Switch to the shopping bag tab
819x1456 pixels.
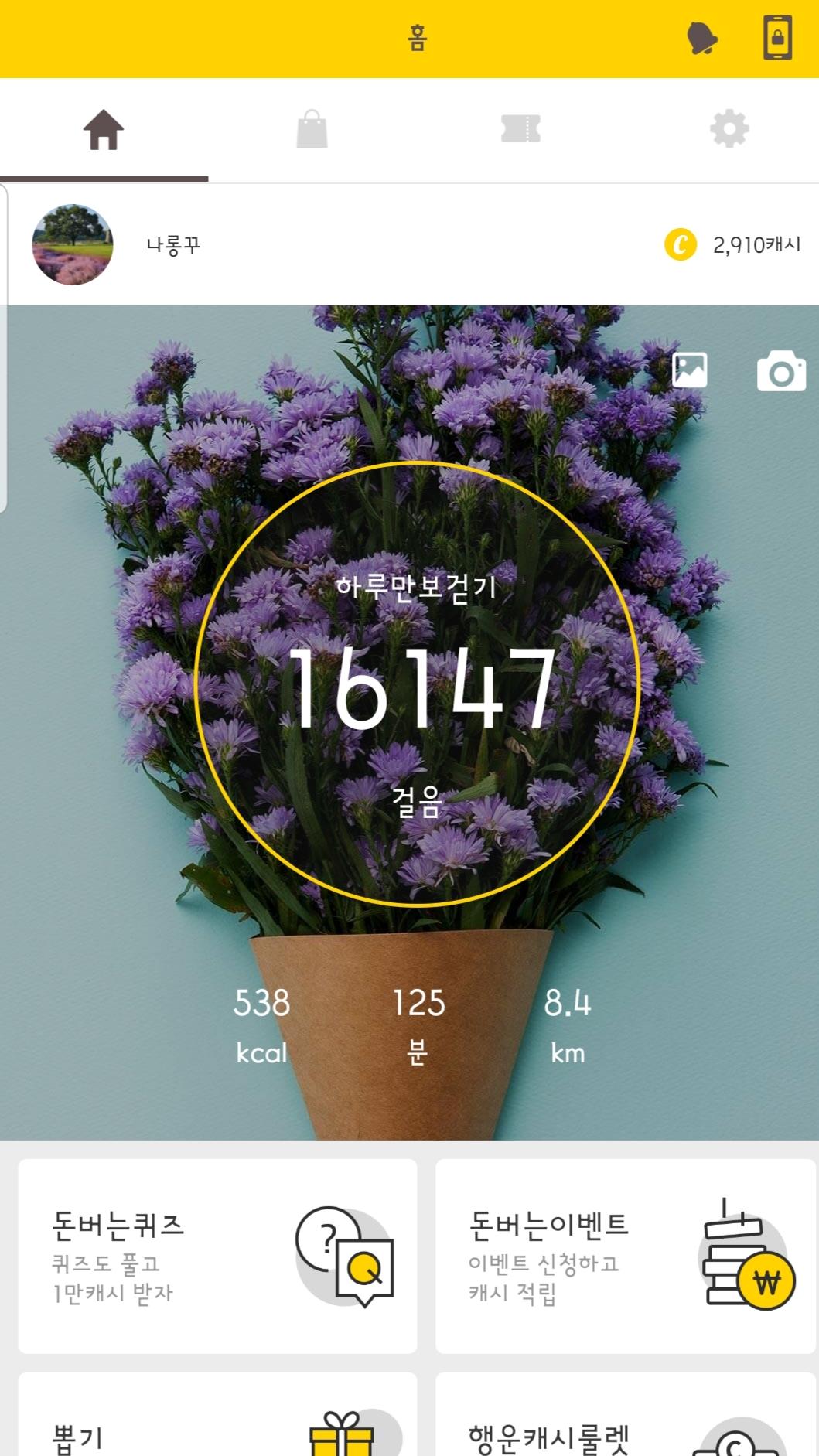(x=312, y=130)
